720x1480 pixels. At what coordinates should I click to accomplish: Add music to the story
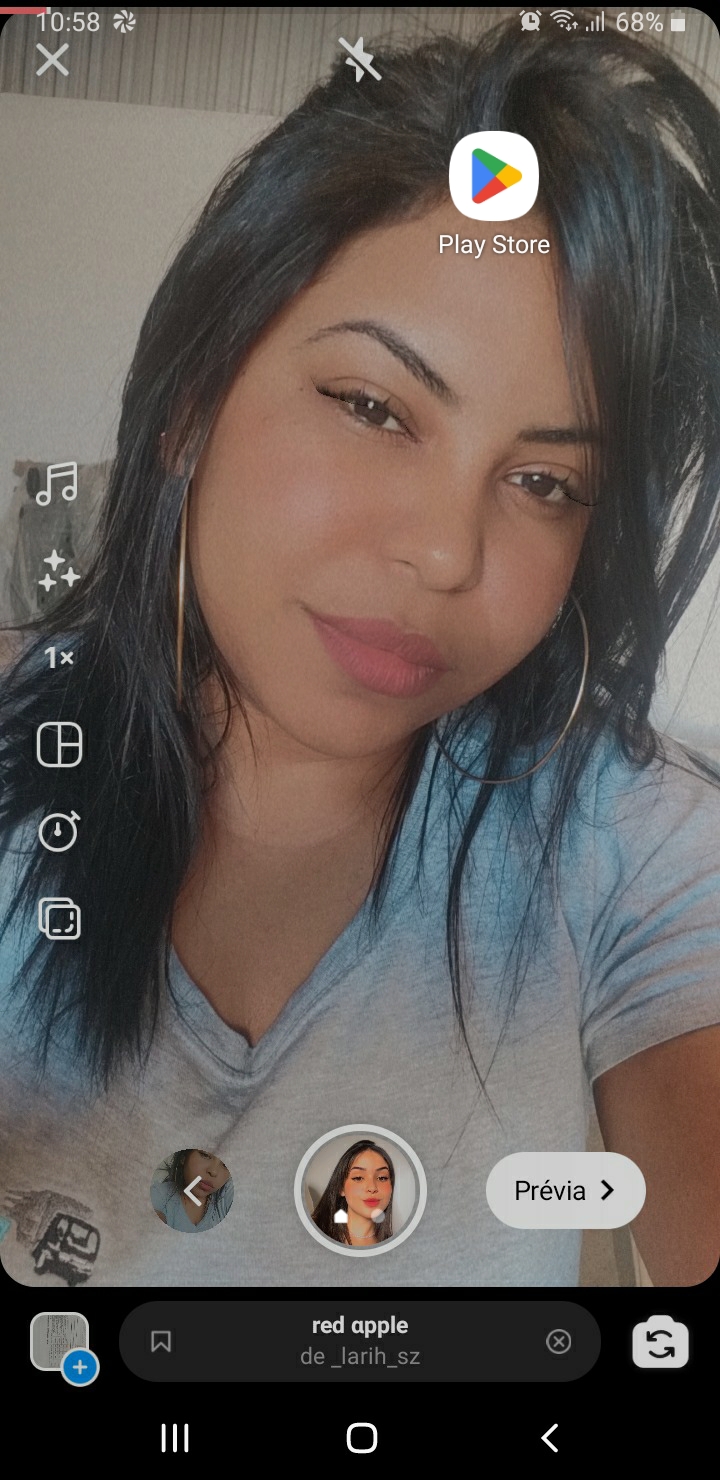point(57,483)
